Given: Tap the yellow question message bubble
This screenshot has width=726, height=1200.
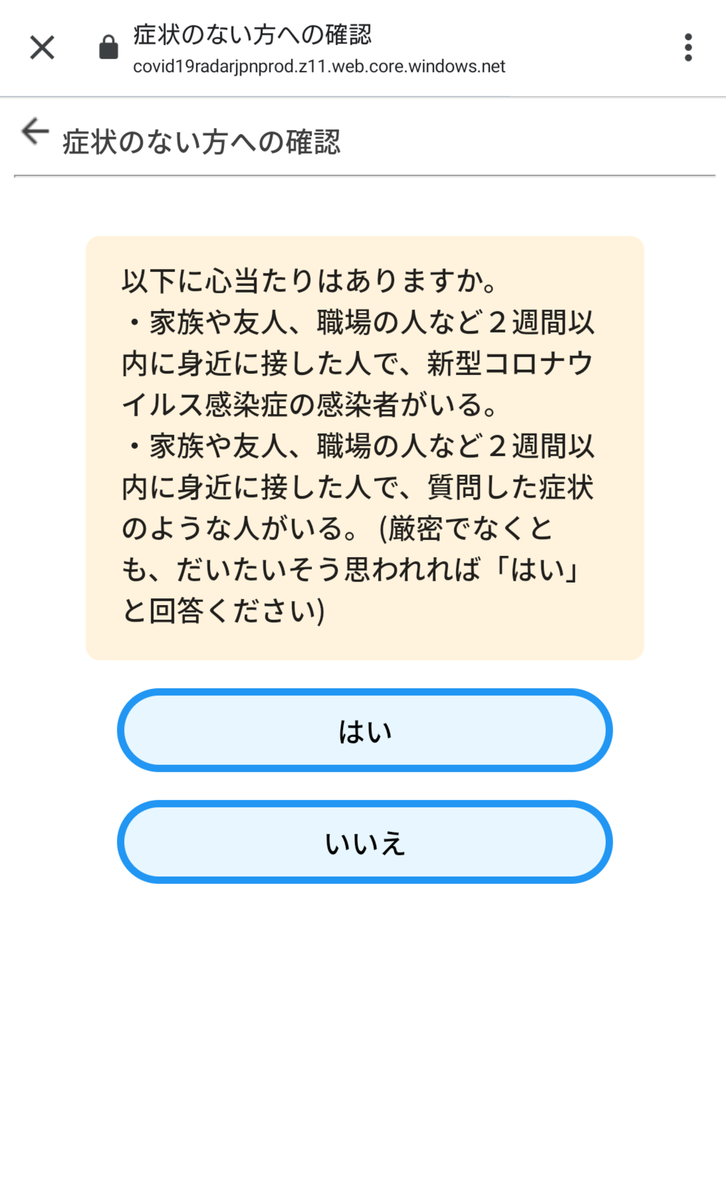Looking at the screenshot, I should (x=363, y=445).
